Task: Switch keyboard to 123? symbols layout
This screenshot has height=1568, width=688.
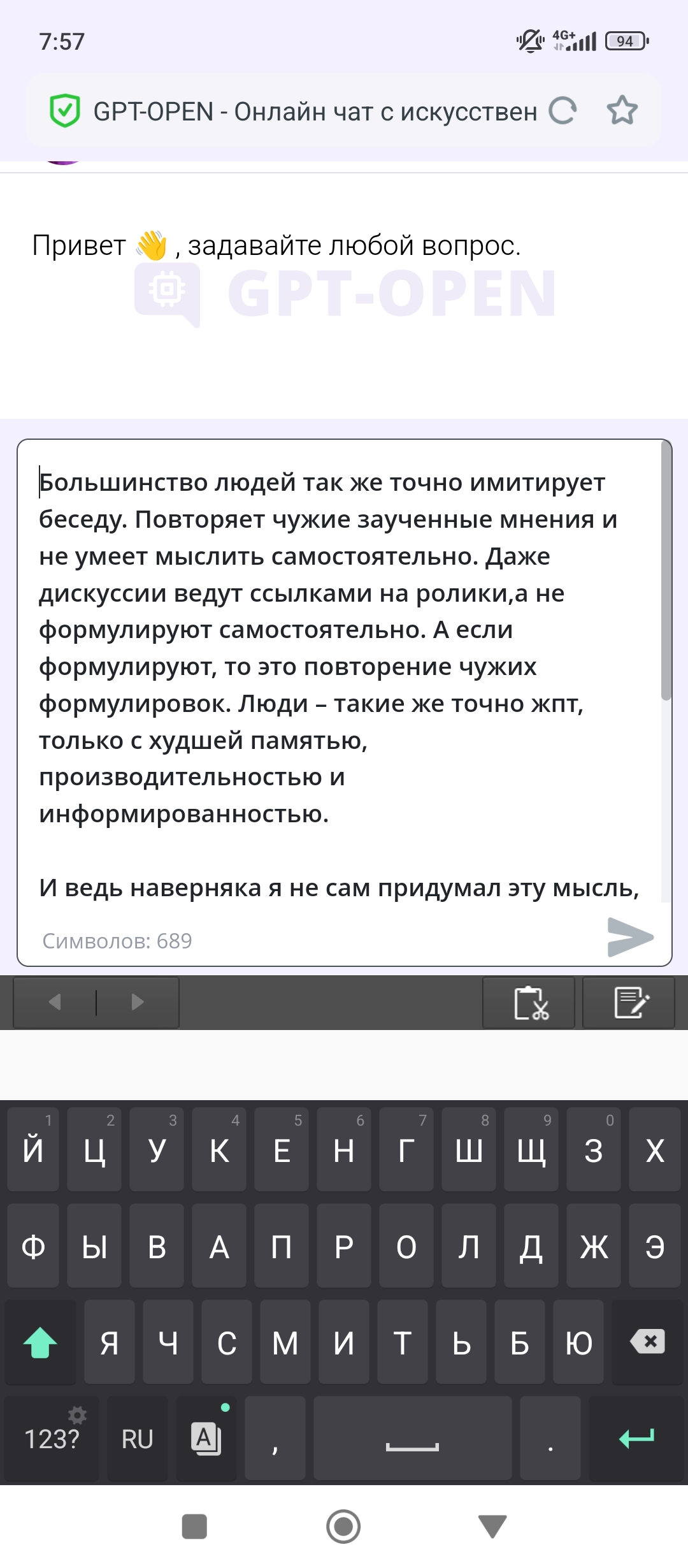Action: point(52,1438)
